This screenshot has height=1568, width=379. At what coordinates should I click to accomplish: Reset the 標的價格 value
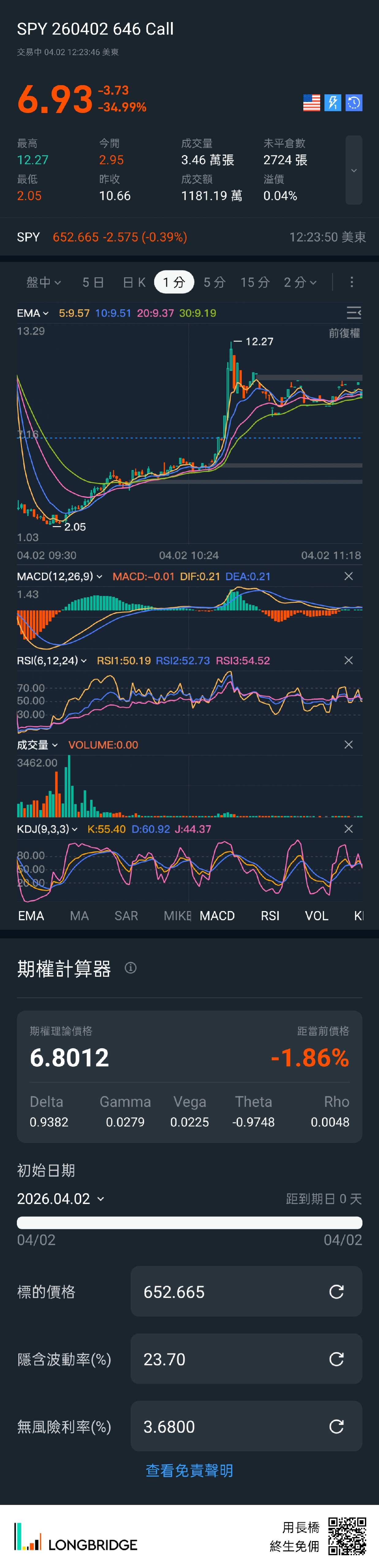[x=336, y=1292]
